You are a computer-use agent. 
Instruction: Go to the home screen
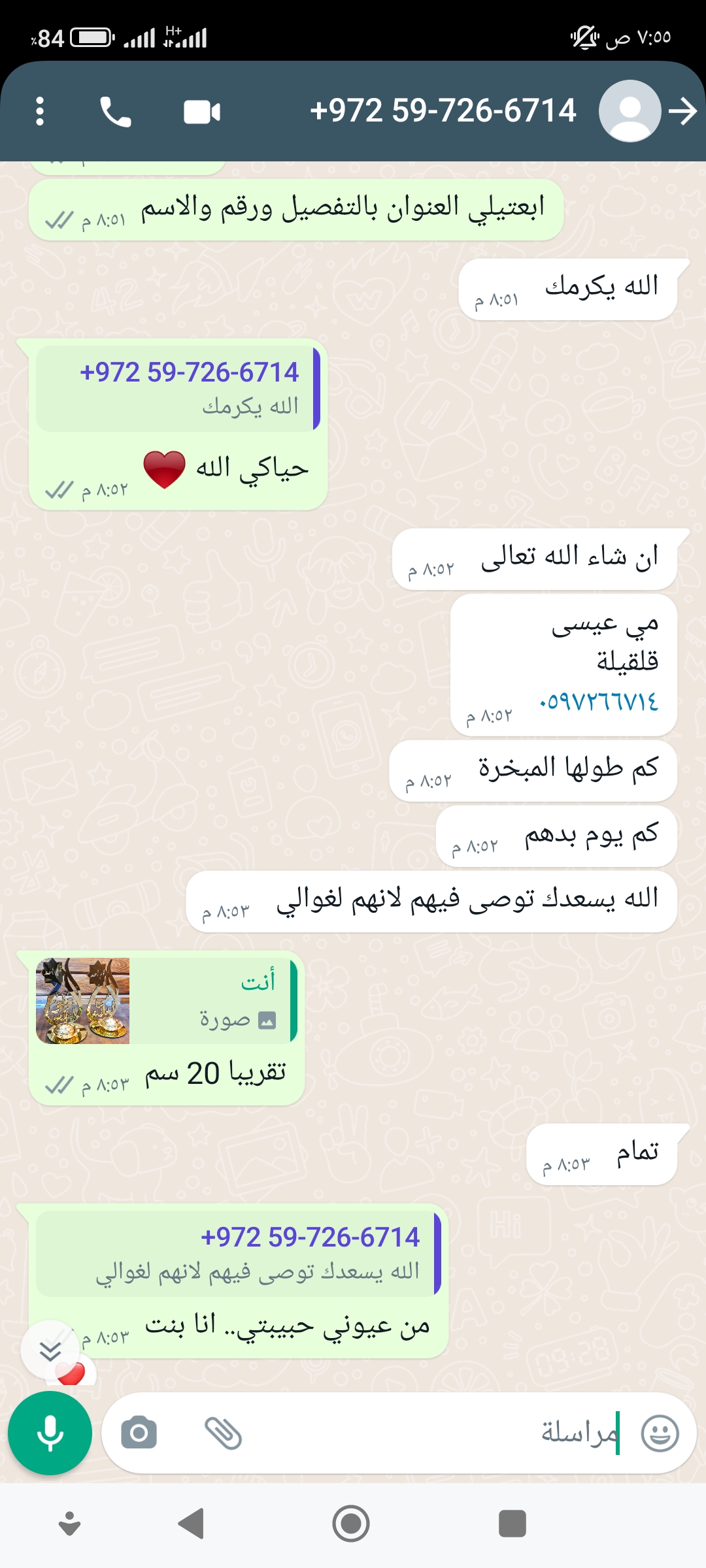pos(351,1524)
